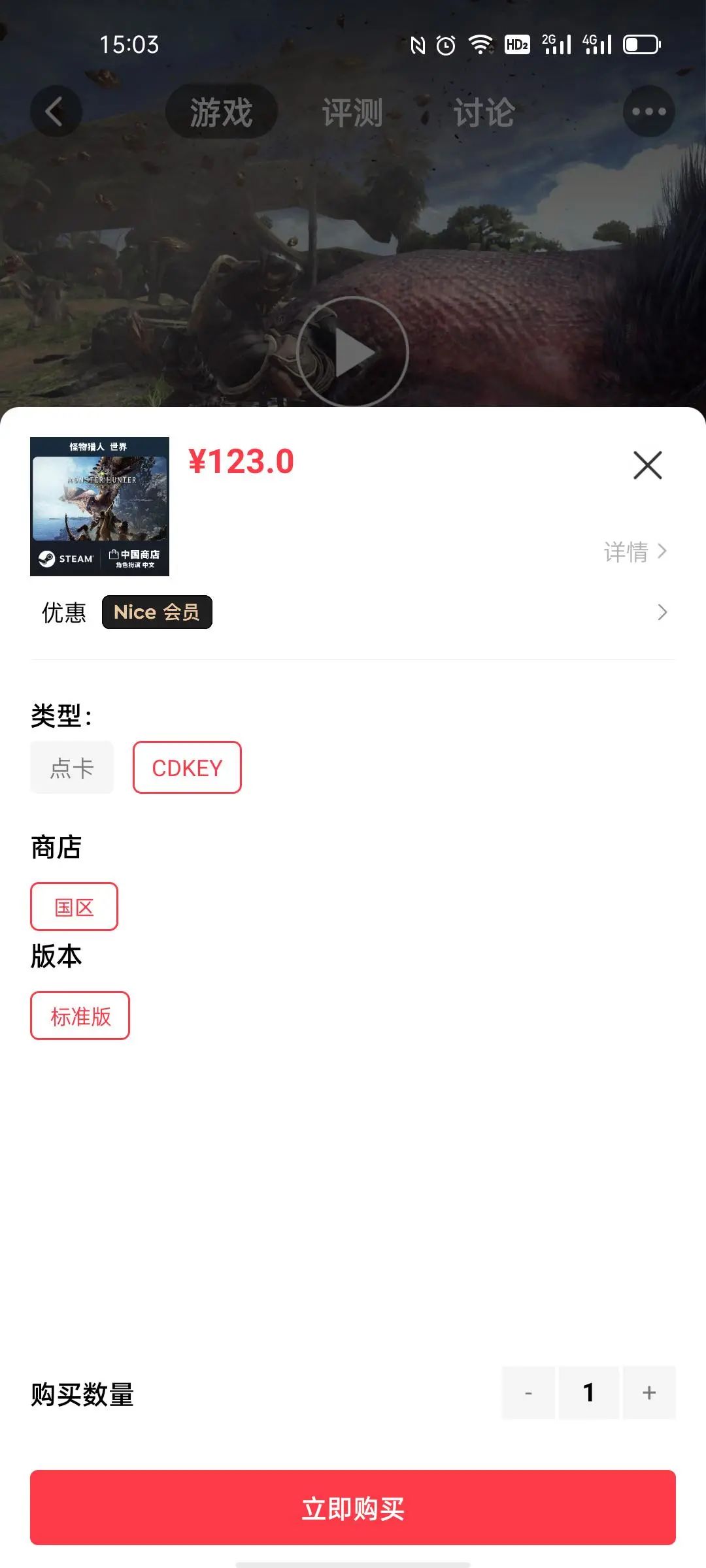Choose the 标准版 edition
Screen dimensions: 706x1568
click(80, 1016)
